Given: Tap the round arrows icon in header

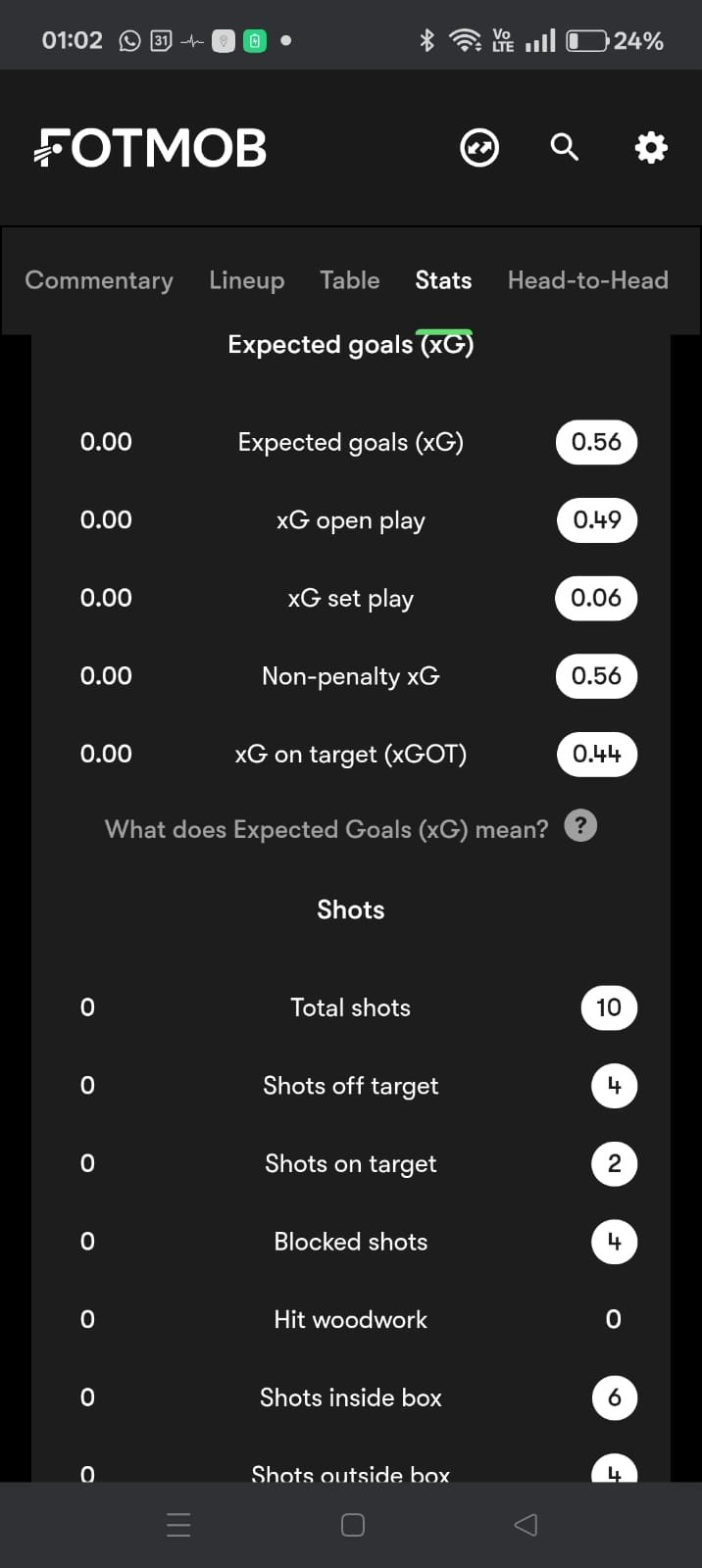Looking at the screenshot, I should (x=479, y=148).
